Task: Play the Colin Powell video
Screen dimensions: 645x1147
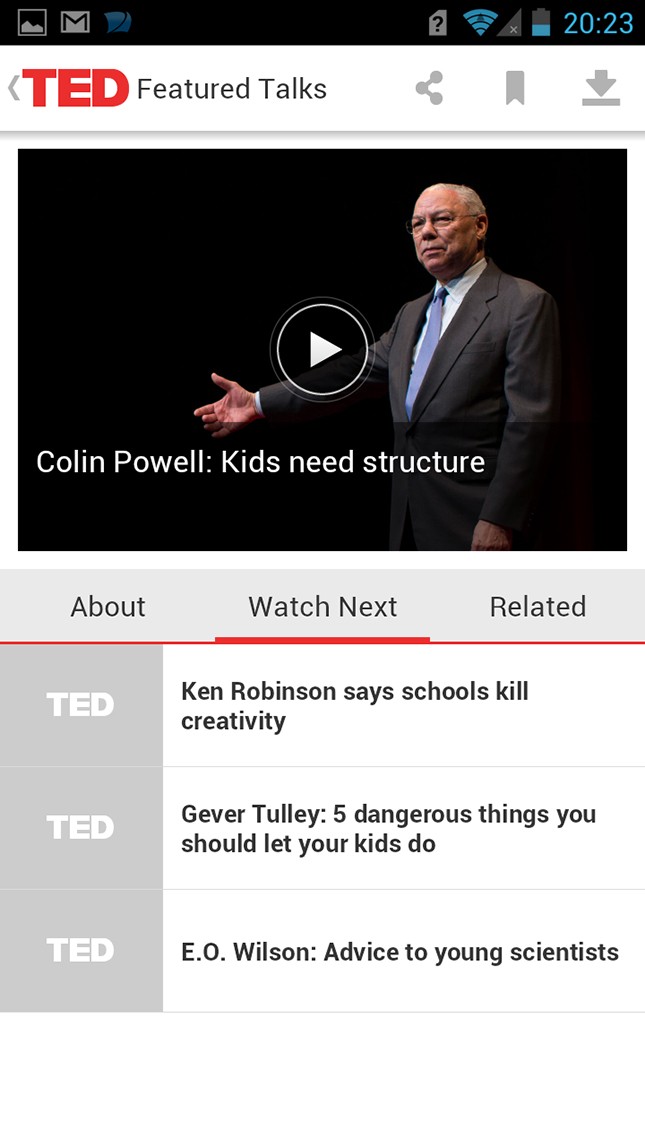Action: [322, 349]
